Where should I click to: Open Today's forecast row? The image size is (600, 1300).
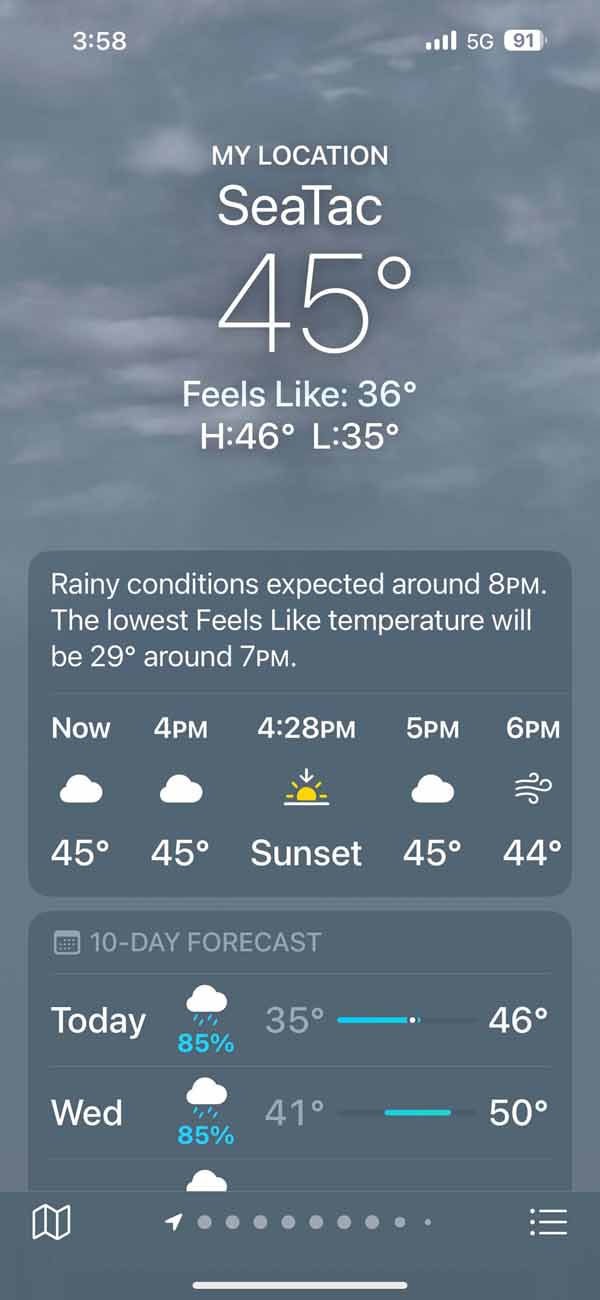click(300, 1020)
